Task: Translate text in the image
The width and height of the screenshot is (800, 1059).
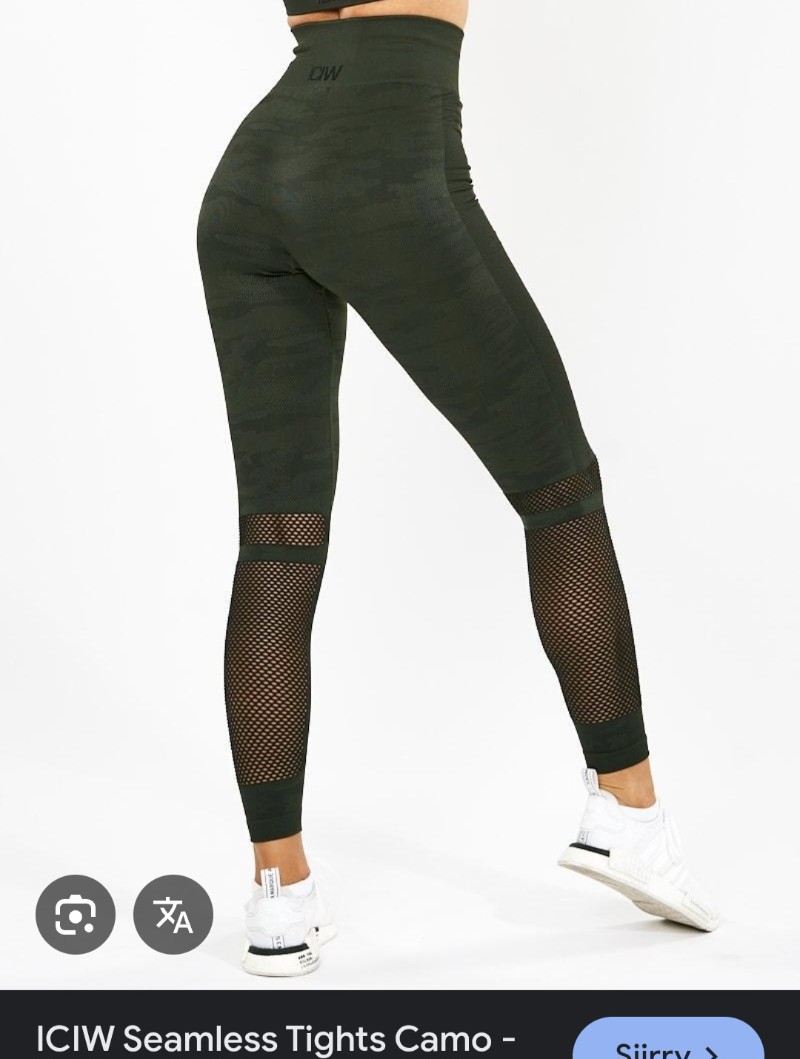Action: pyautogui.click(x=173, y=914)
